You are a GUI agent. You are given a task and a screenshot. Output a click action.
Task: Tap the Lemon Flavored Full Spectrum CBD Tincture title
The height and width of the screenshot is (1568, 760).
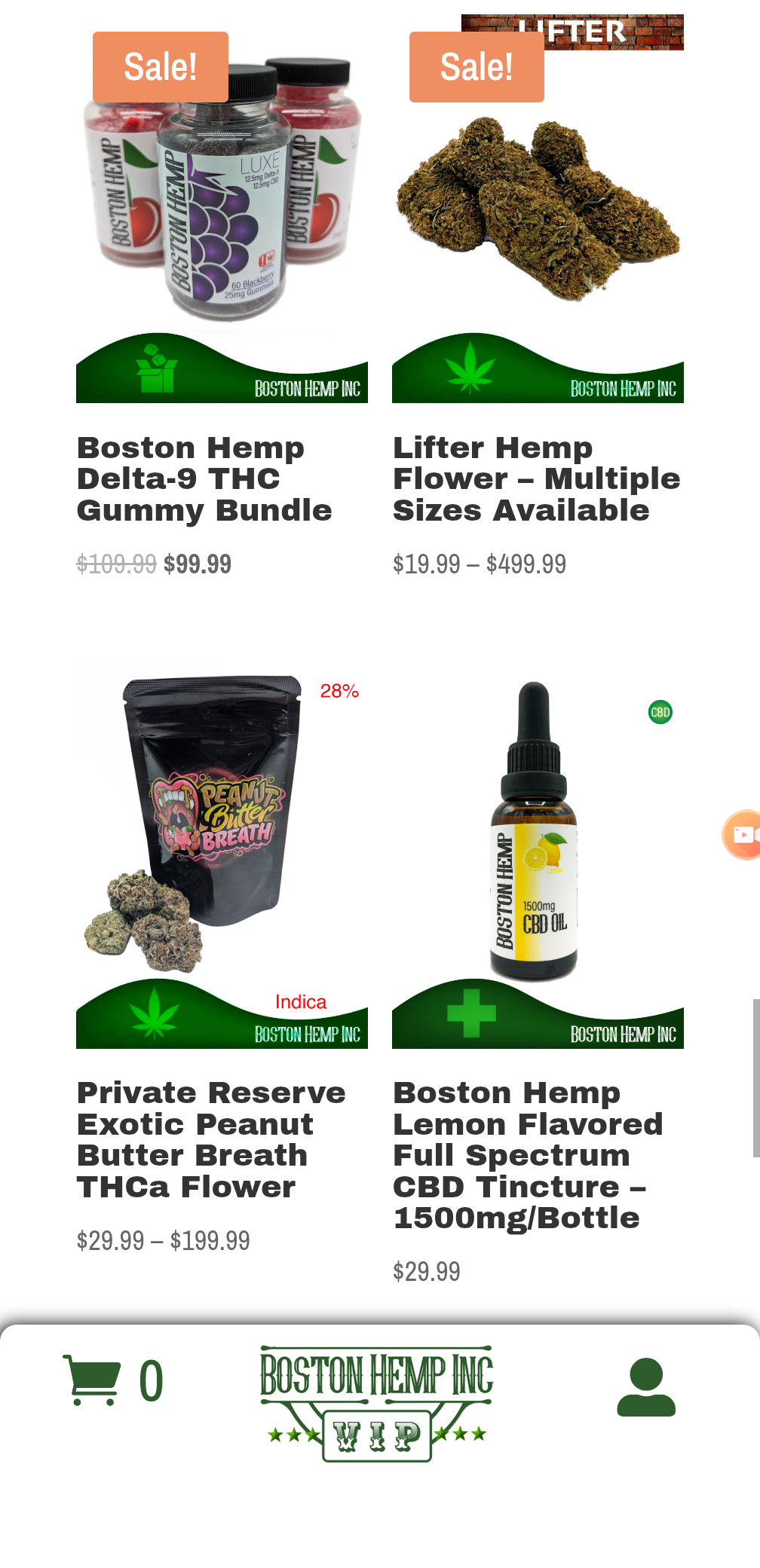click(x=527, y=1154)
